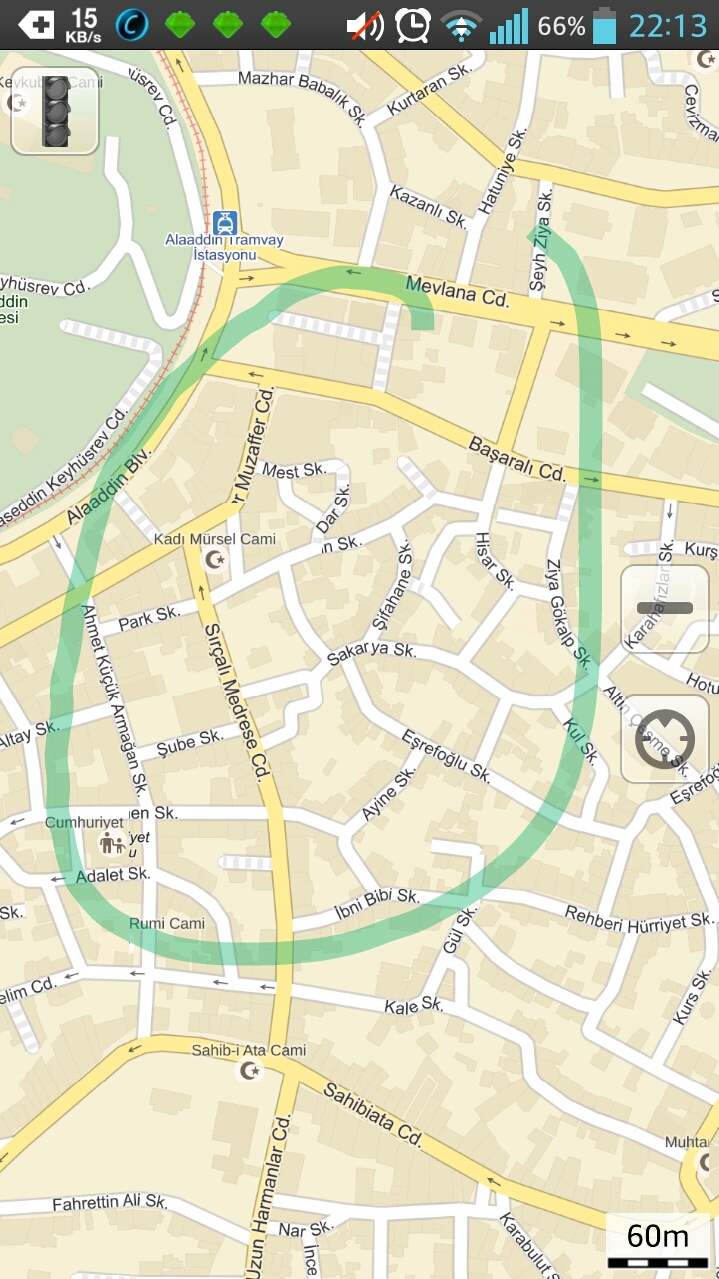
Task: Open Alaaddin Tramvay İstasyonu tram stop
Action: (226, 222)
